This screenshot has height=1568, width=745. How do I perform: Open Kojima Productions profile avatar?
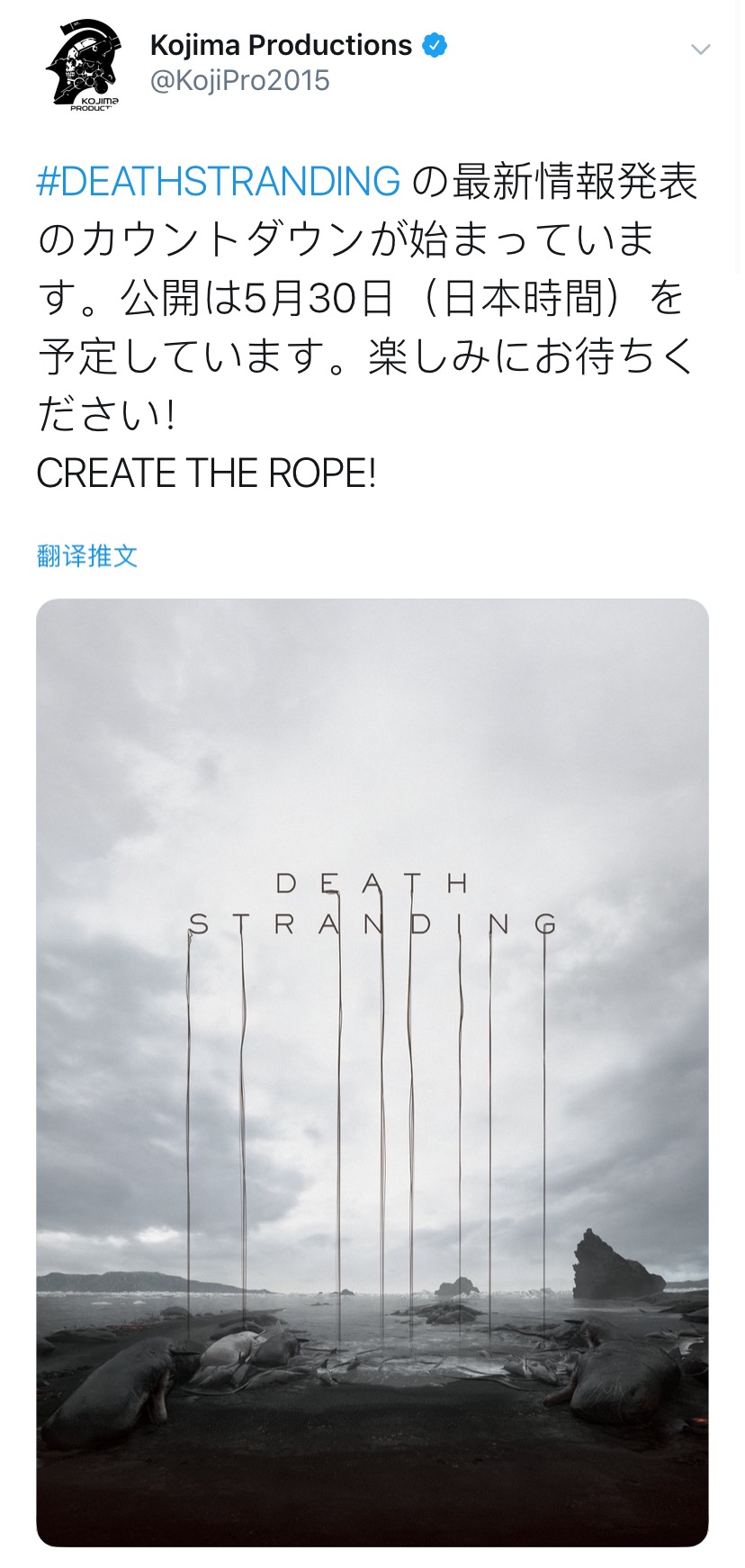point(82,67)
